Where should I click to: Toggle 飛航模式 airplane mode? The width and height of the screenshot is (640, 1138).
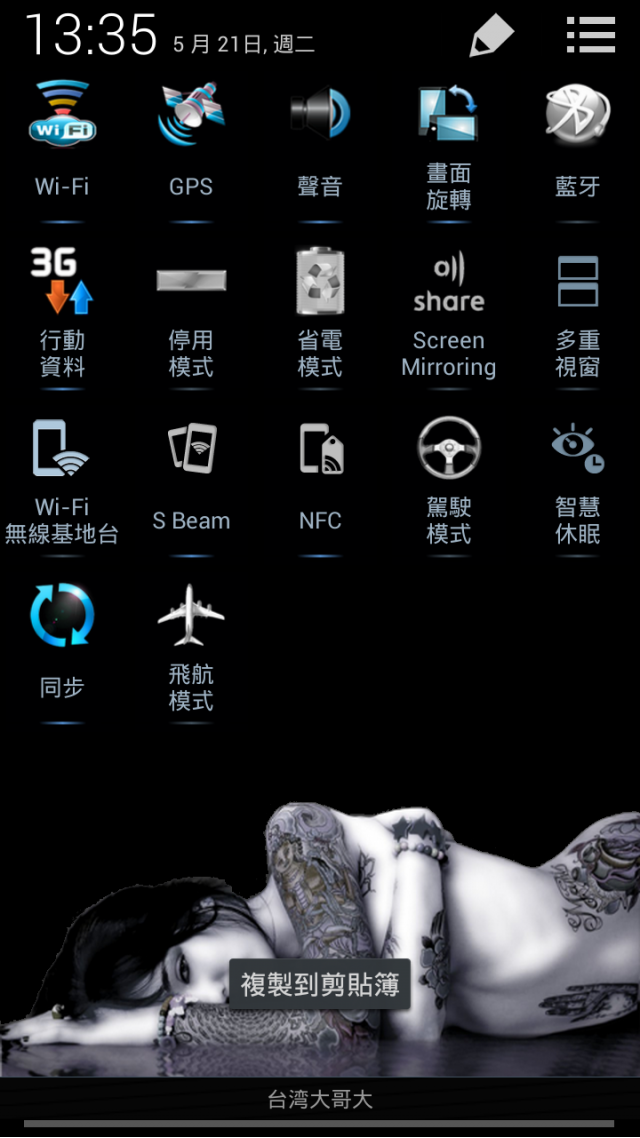tap(191, 645)
